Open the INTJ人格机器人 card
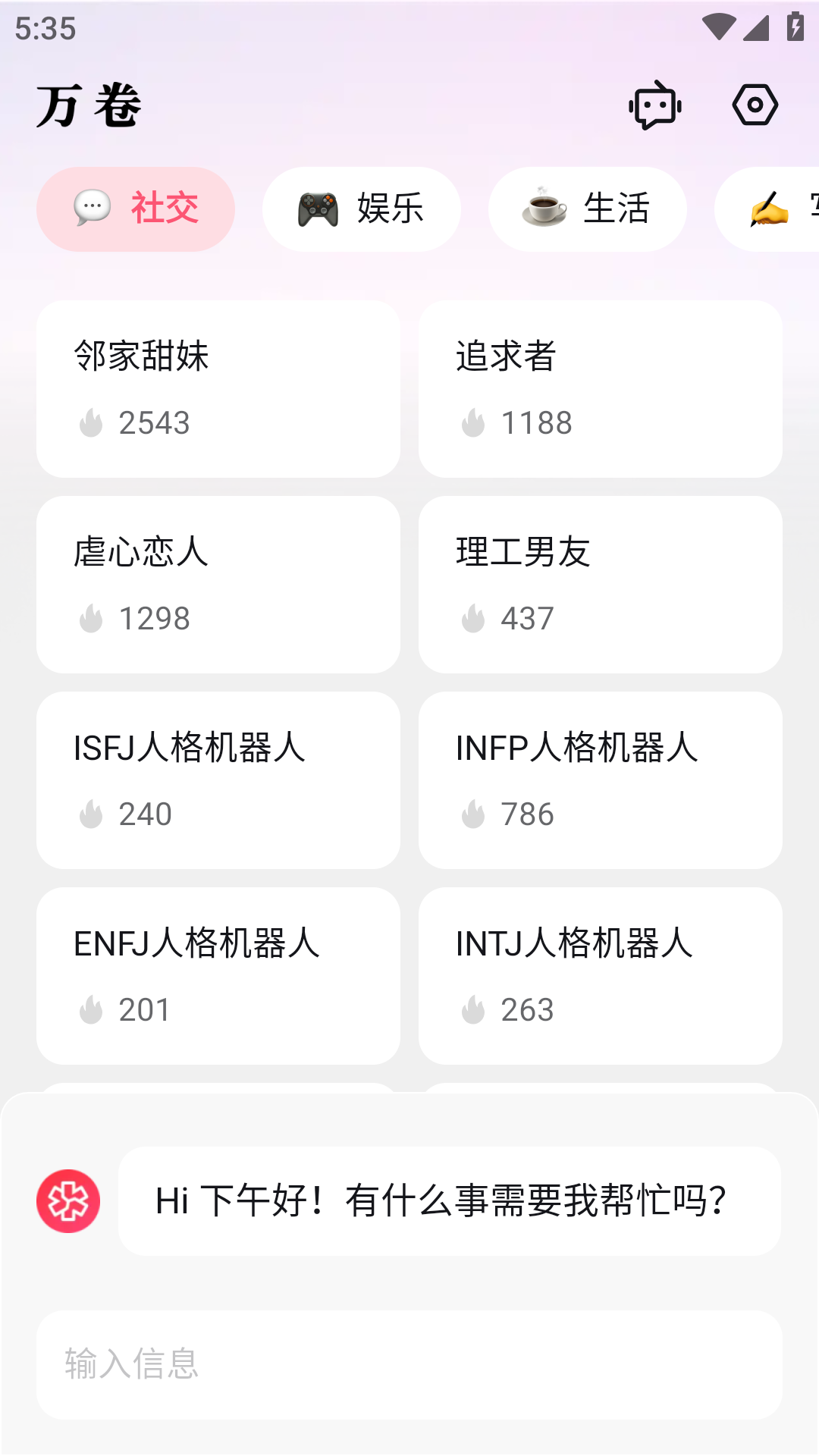This screenshot has height=1456, width=819. [601, 976]
